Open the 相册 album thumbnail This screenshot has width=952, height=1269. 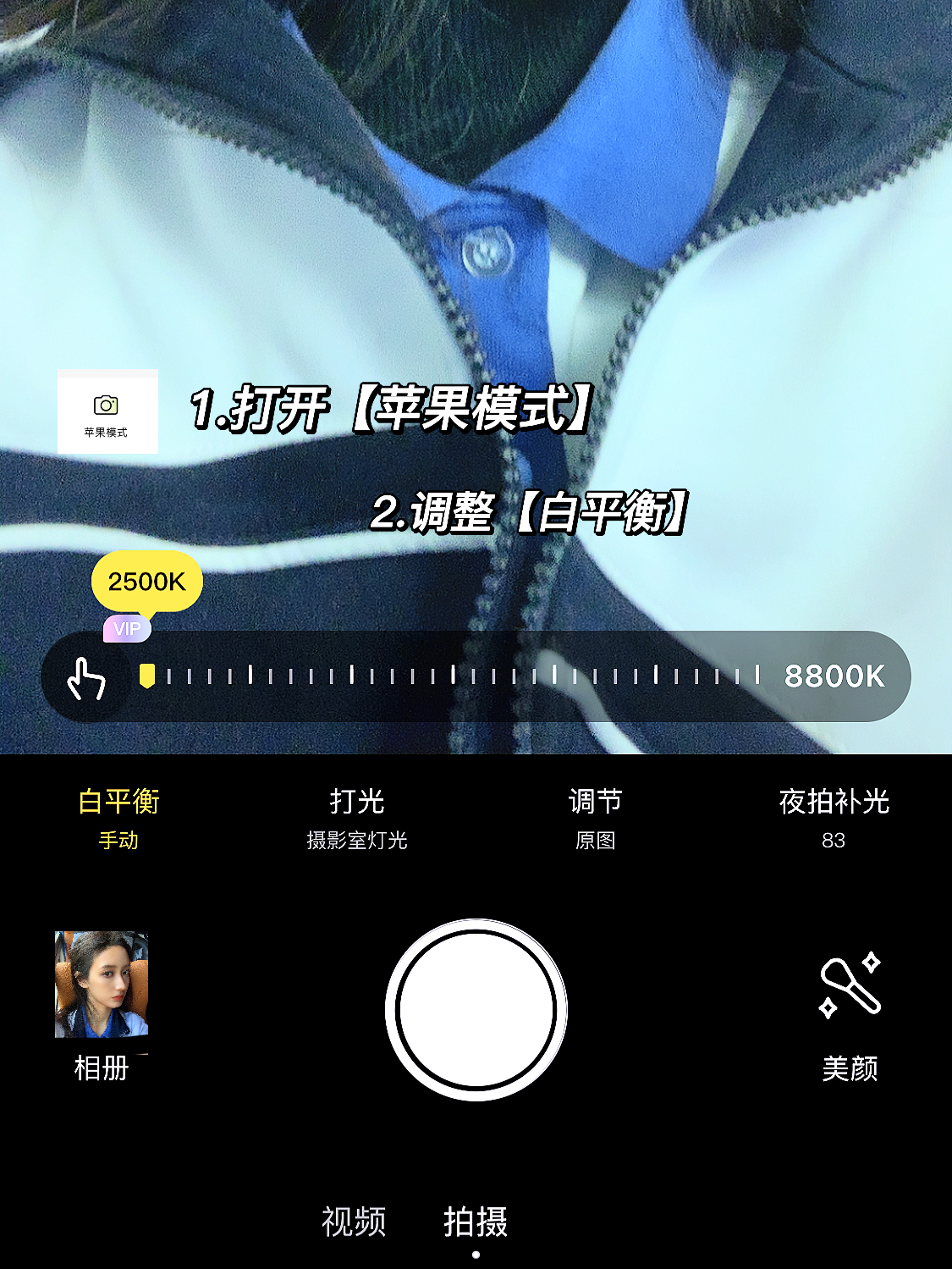[x=102, y=985]
